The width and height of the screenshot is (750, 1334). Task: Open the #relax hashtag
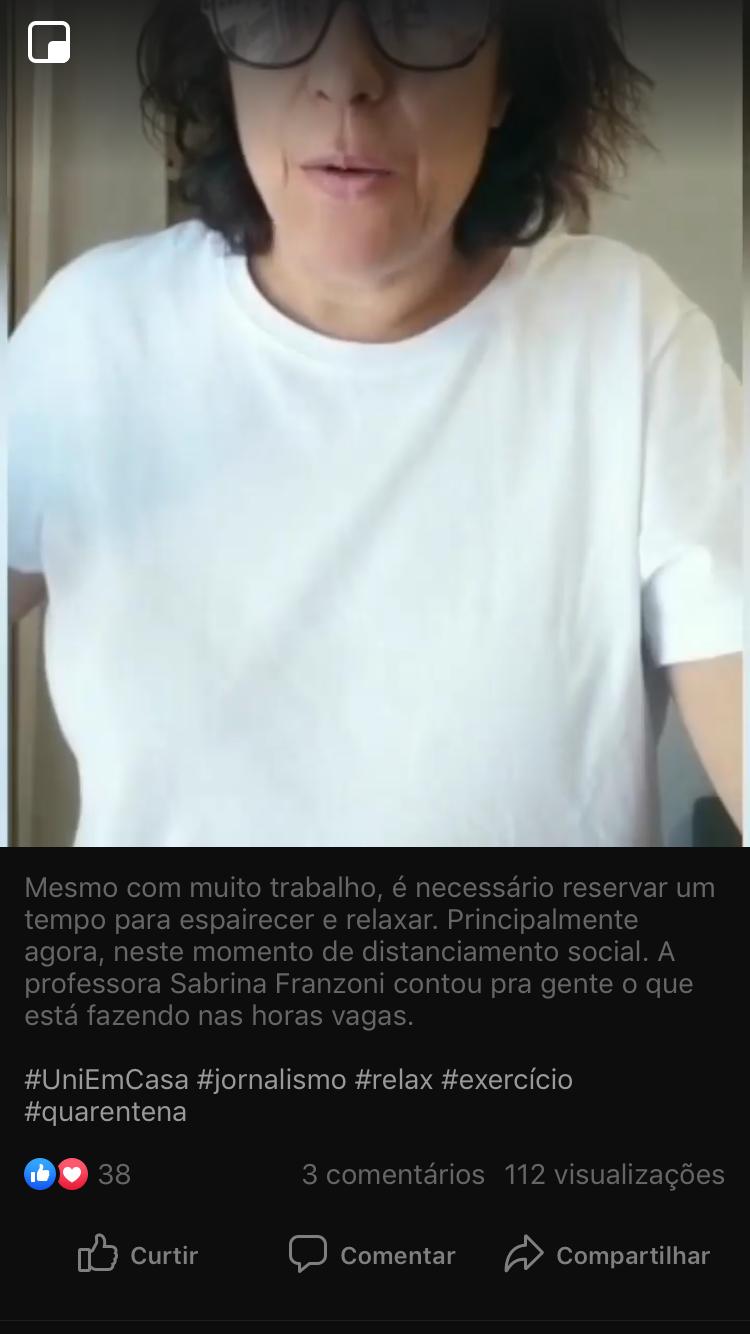tap(394, 1080)
